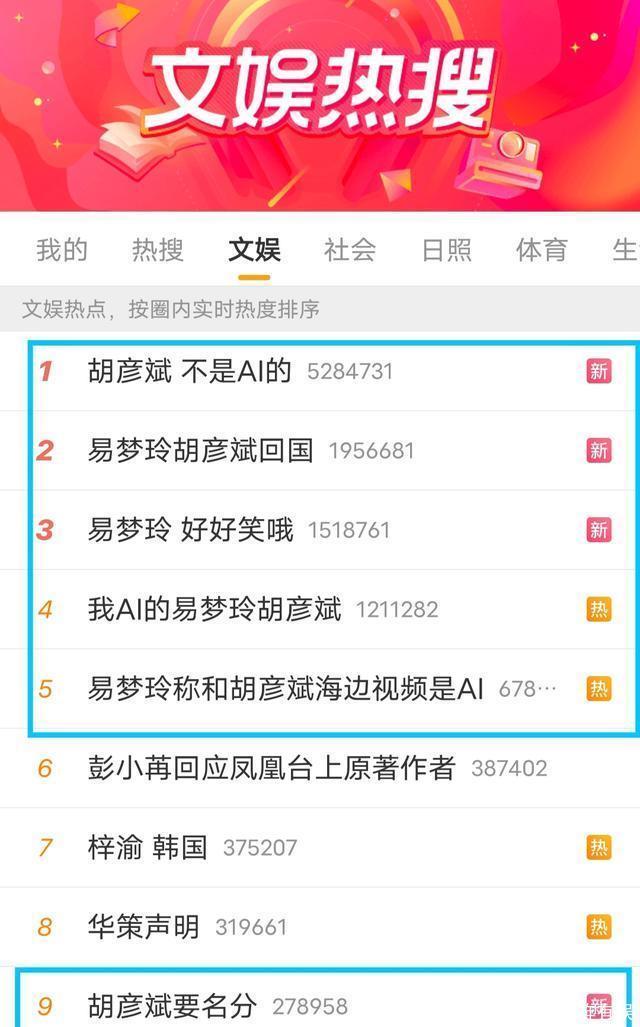
Task: Open topic 胡彦斌 不是AI的
Action: 189,371
